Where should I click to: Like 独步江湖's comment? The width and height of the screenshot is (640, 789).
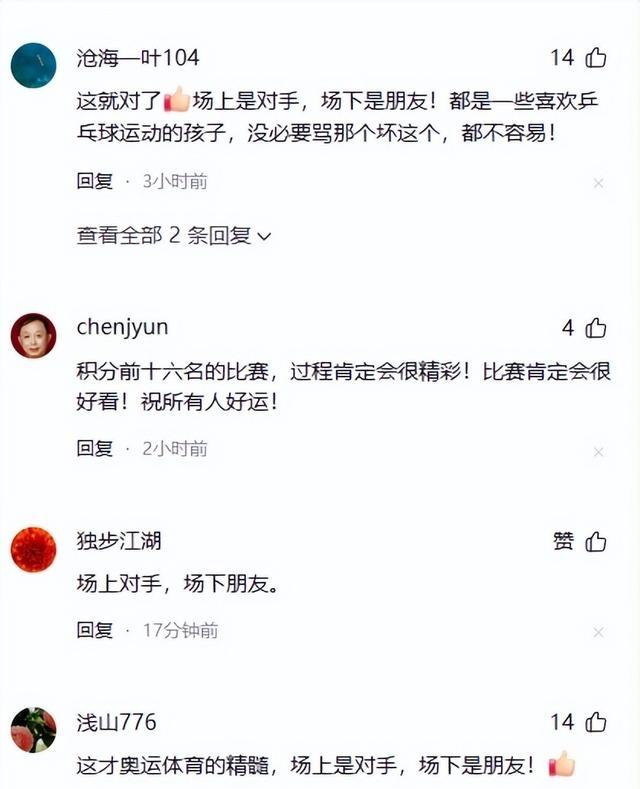pyautogui.click(x=596, y=542)
